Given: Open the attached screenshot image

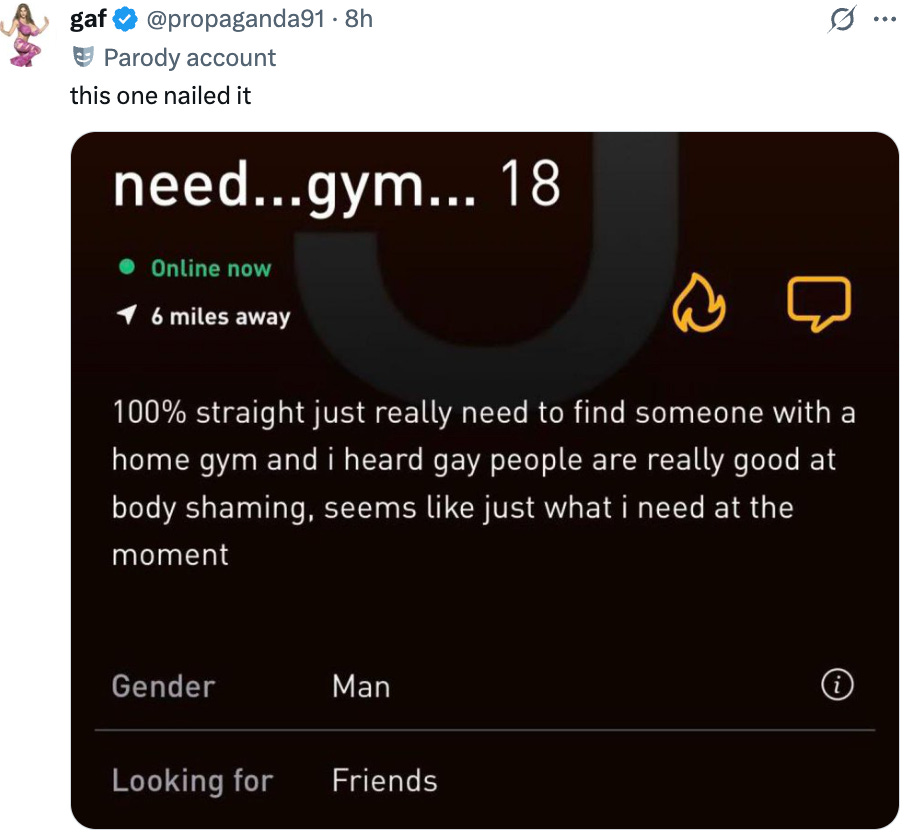Looking at the screenshot, I should pyautogui.click(x=485, y=480).
